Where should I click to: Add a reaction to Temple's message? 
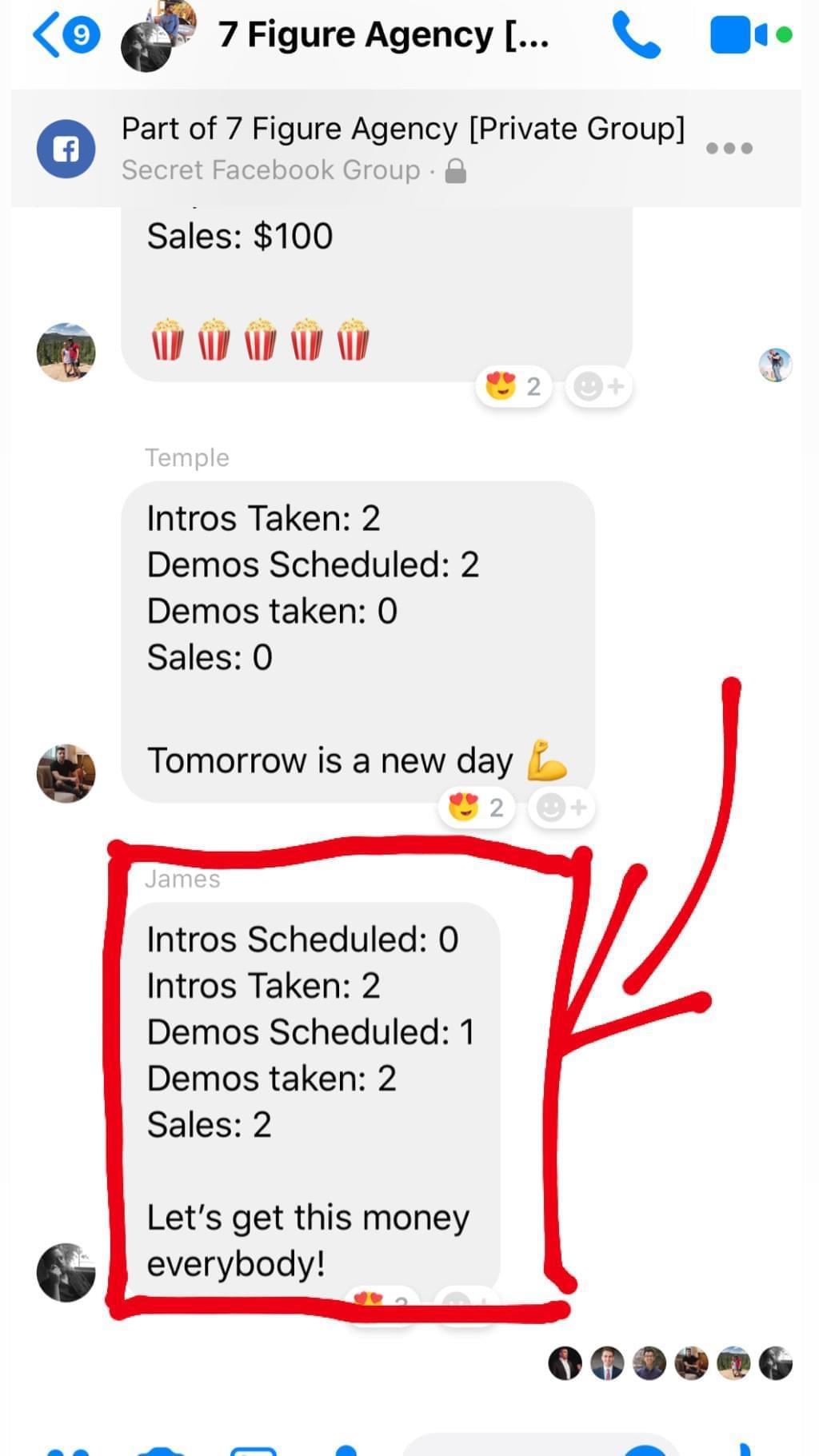click(x=561, y=808)
